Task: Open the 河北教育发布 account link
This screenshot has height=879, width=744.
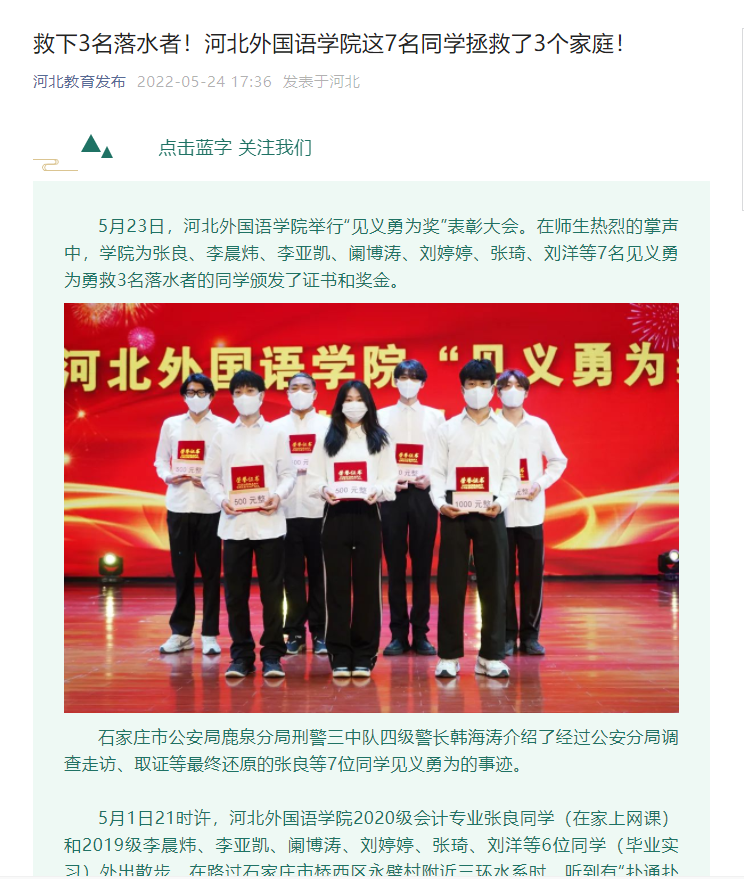Action: [x=79, y=82]
